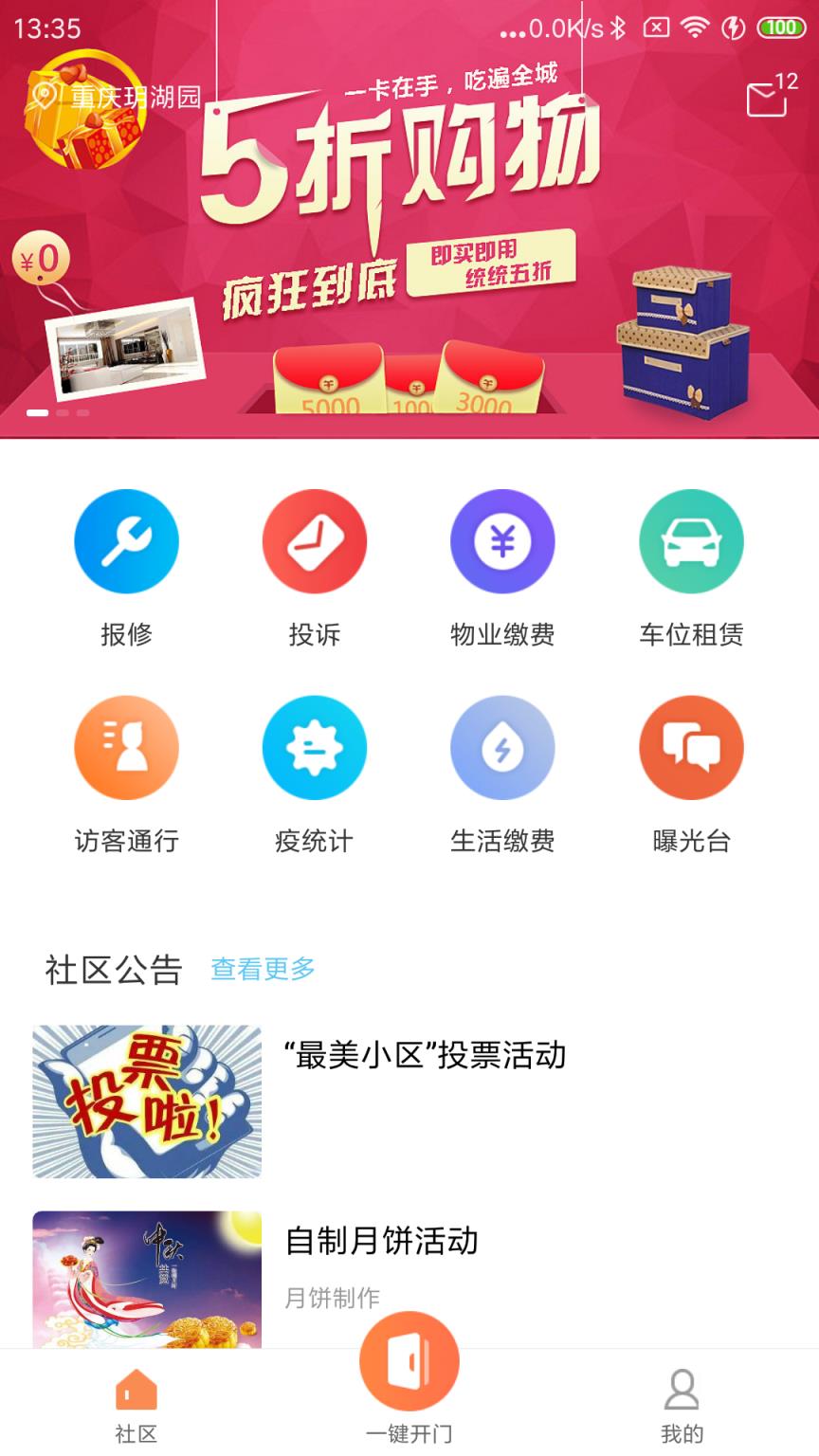Tap the voting activity thumbnail image

click(144, 1102)
